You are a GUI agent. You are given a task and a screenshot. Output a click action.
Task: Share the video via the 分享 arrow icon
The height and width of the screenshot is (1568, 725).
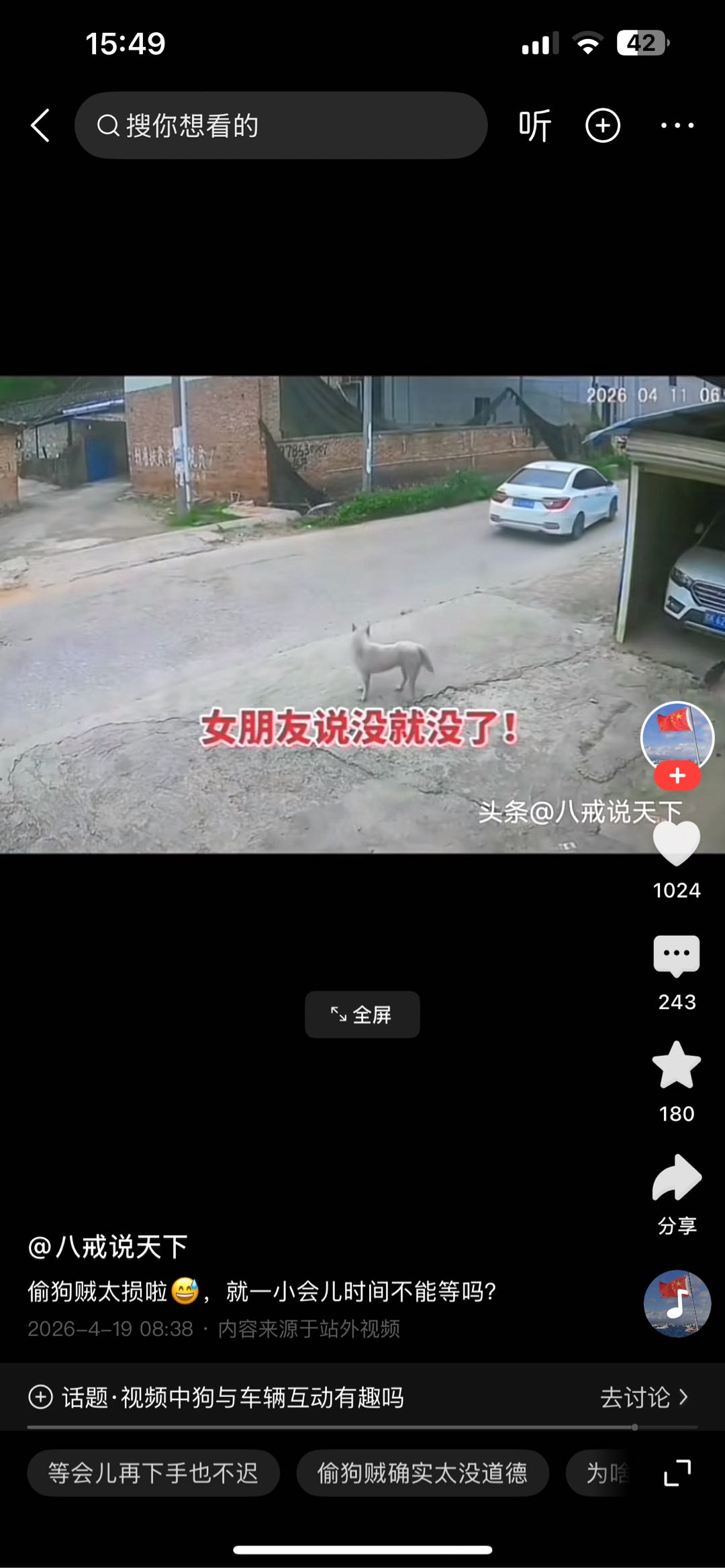coord(676,1178)
